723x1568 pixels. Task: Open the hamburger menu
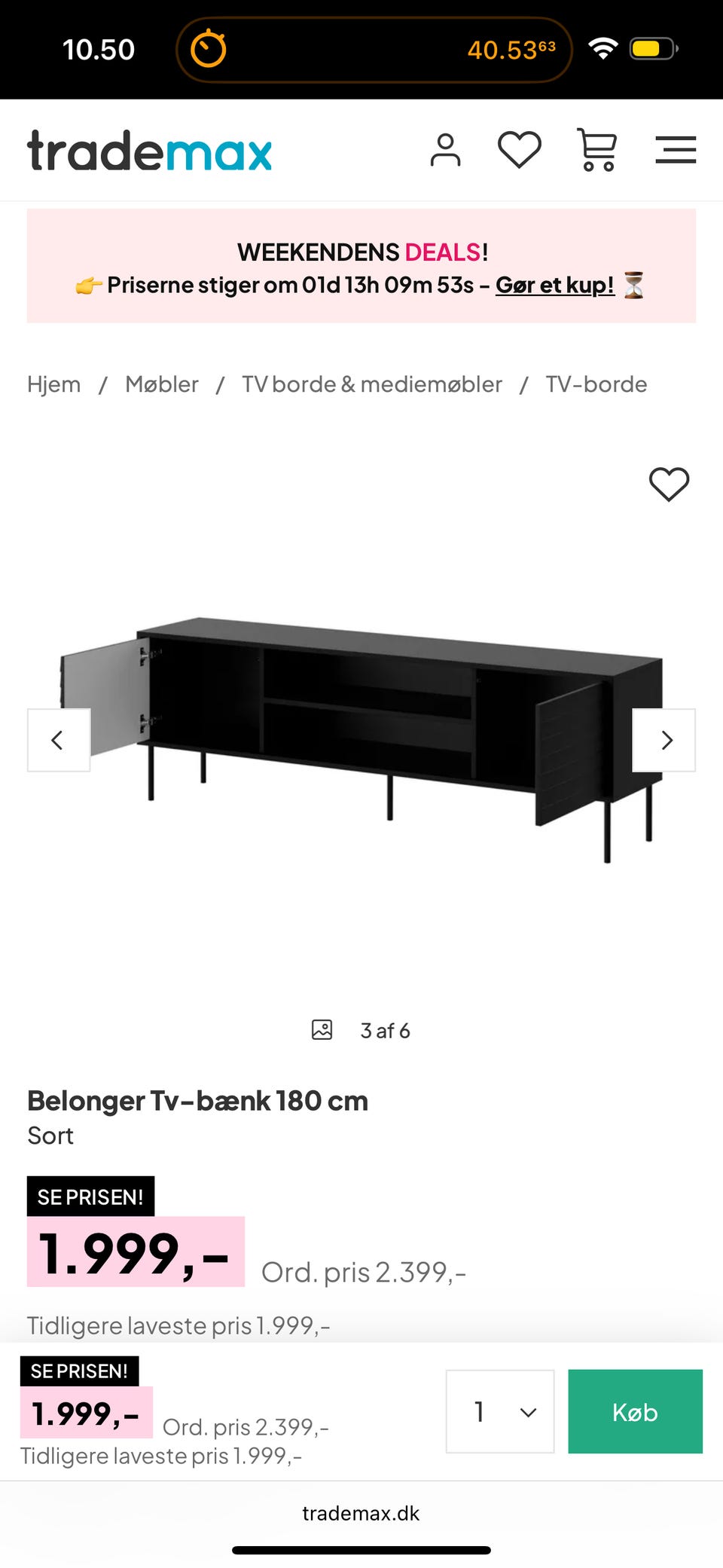[x=676, y=150]
